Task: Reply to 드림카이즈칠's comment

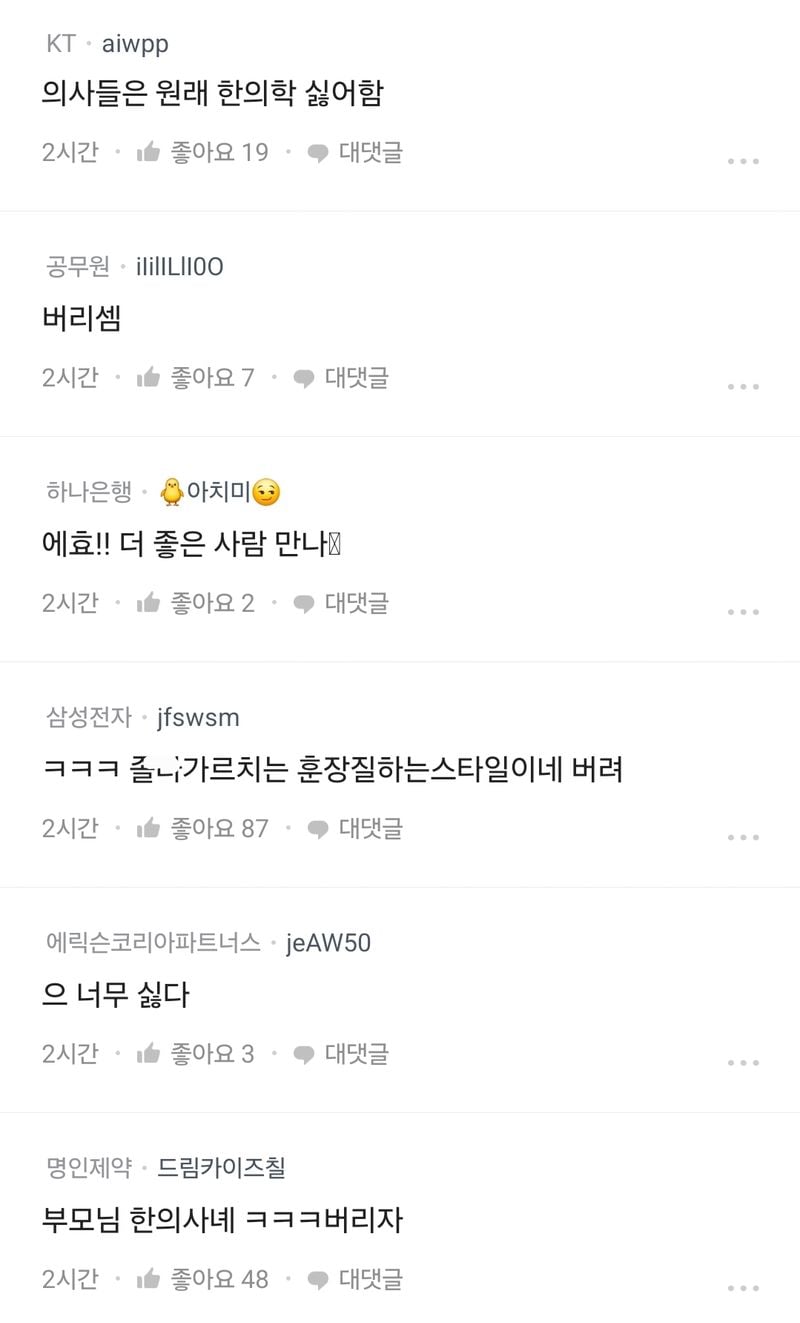Action: click(x=355, y=1278)
